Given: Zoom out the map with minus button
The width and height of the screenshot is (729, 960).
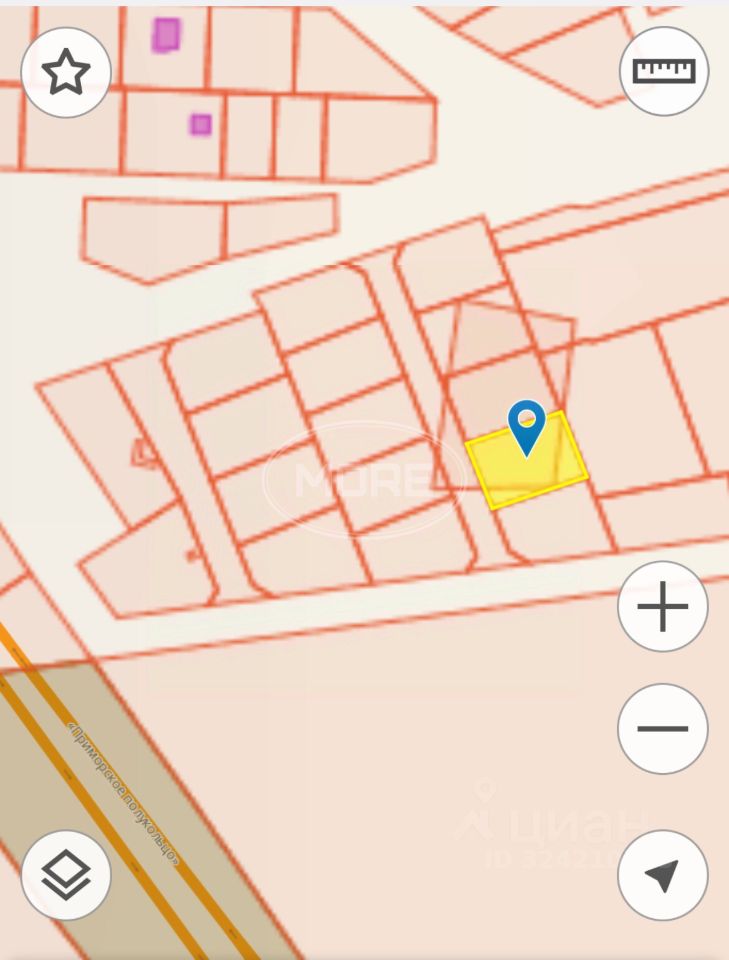Looking at the screenshot, I should [x=663, y=729].
